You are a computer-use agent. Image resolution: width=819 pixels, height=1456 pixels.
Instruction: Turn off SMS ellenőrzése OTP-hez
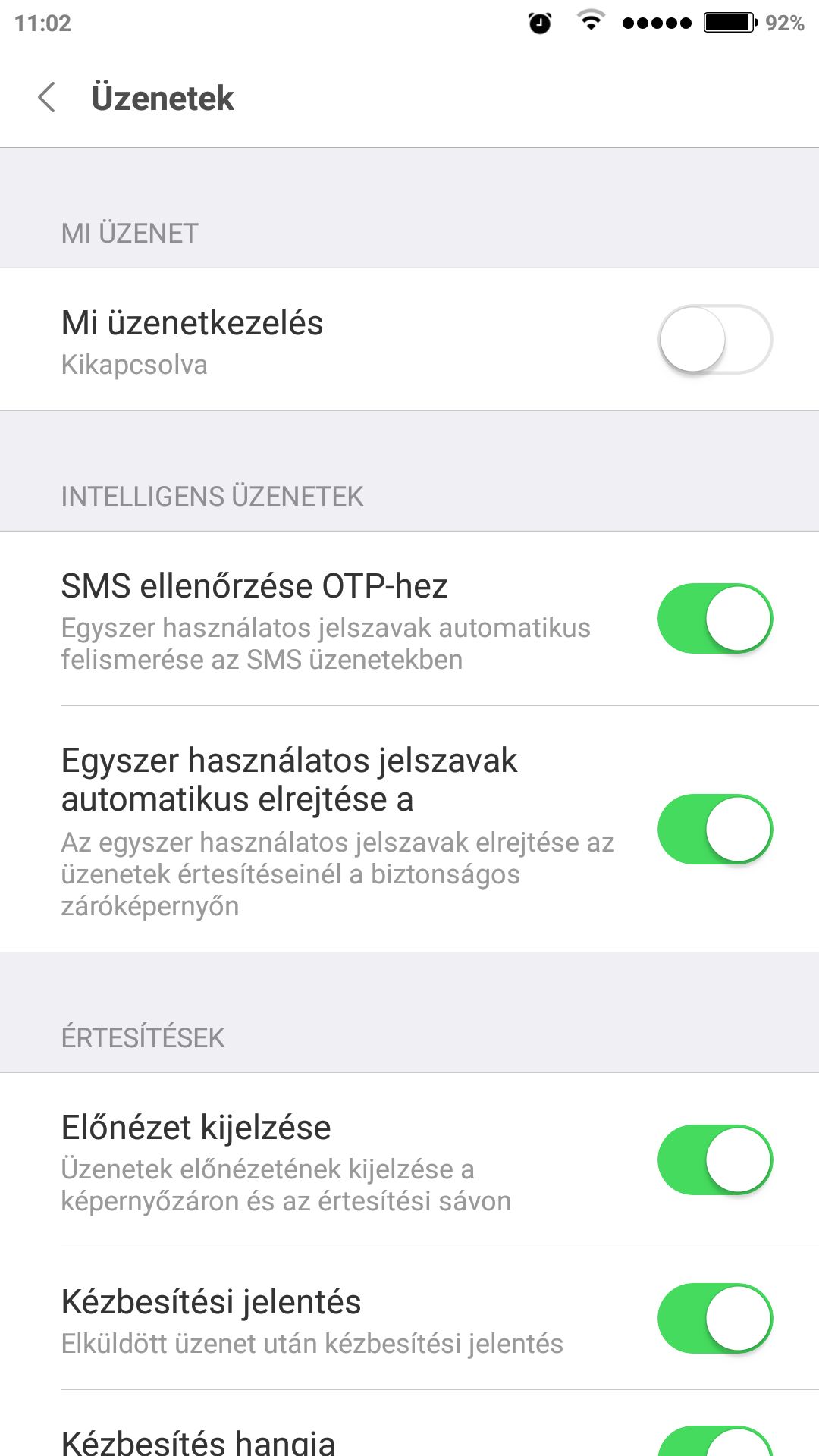pos(715,618)
